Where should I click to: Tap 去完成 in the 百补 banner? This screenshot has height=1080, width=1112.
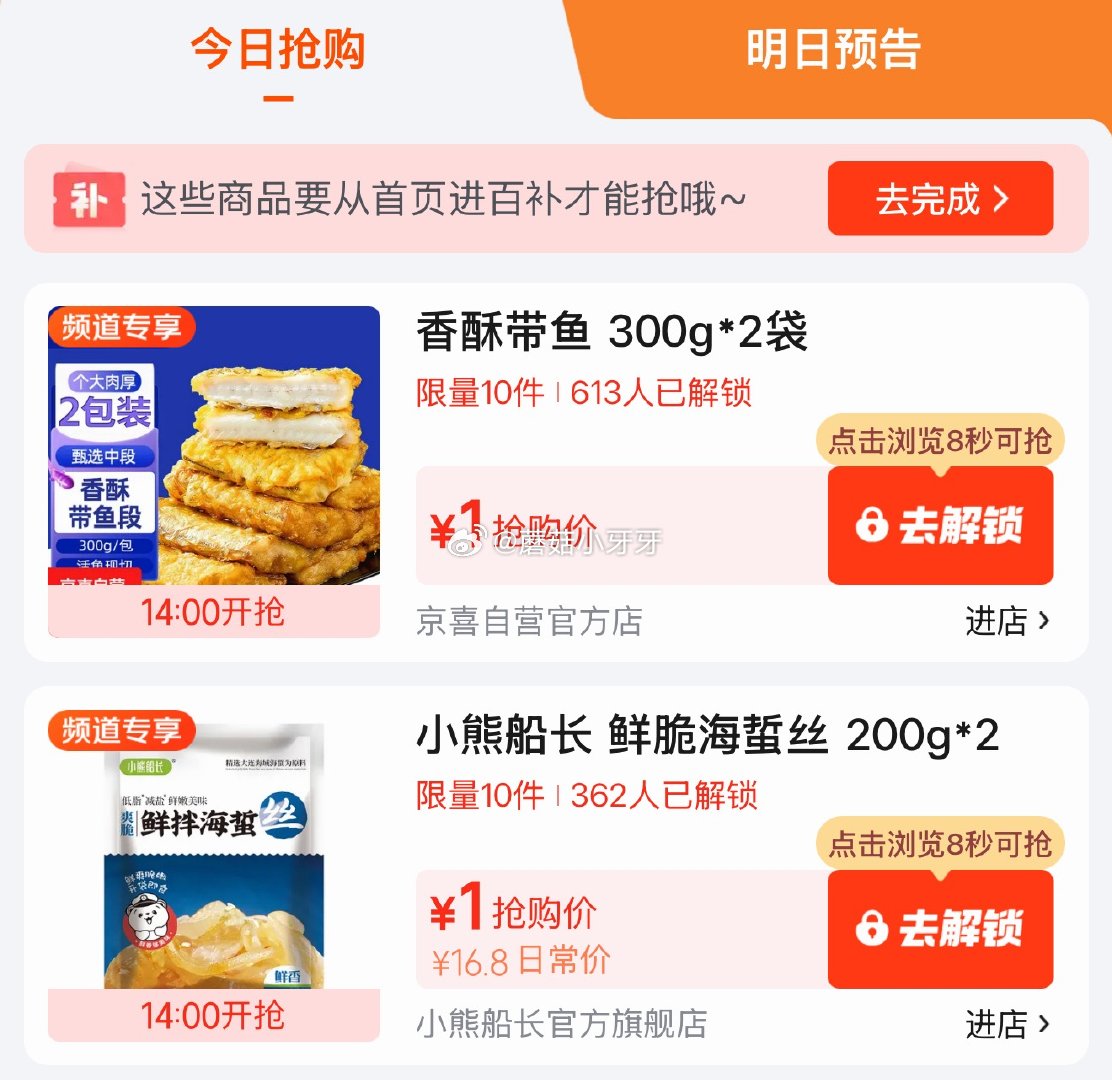pyautogui.click(x=940, y=199)
